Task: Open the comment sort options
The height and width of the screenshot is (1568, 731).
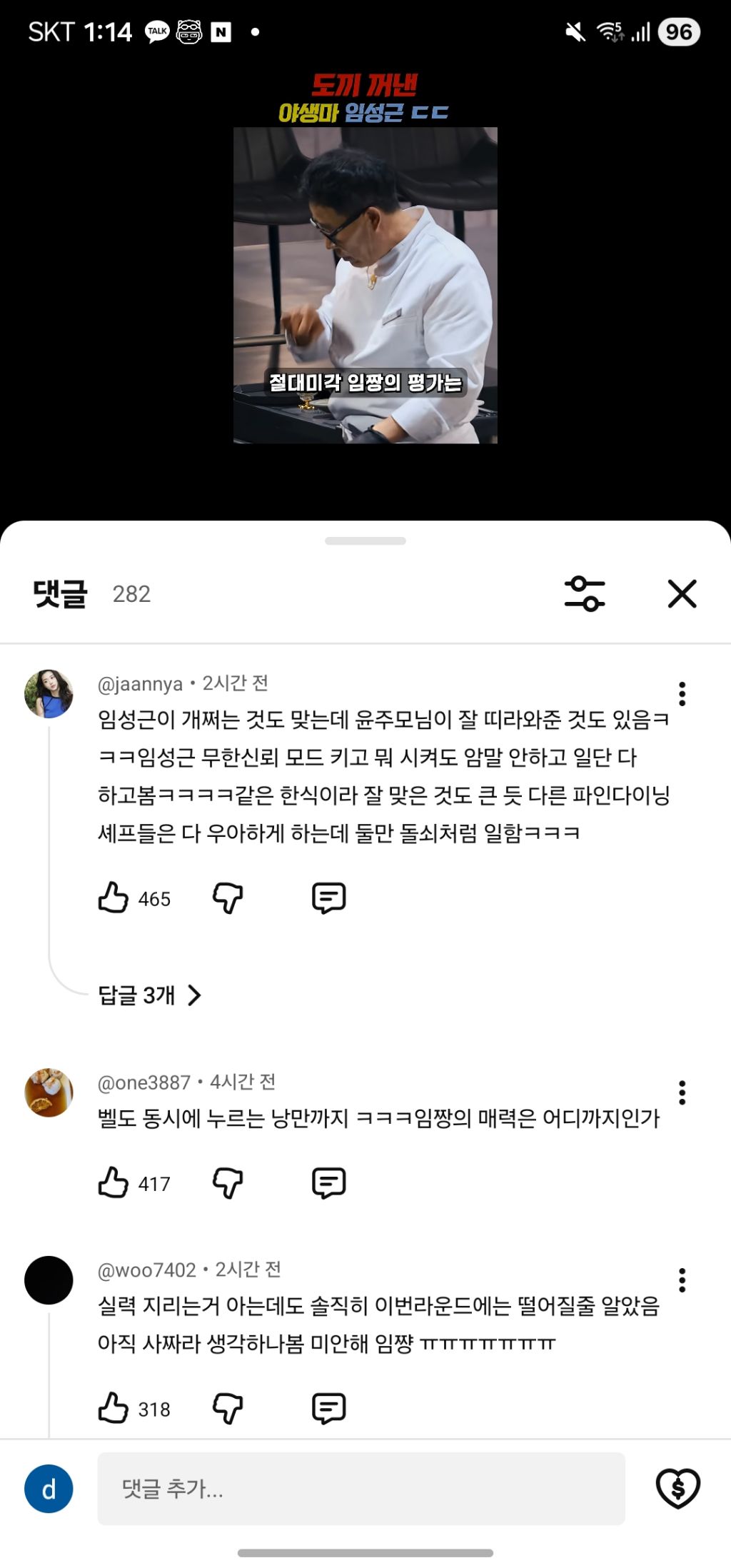Action: pos(585,593)
